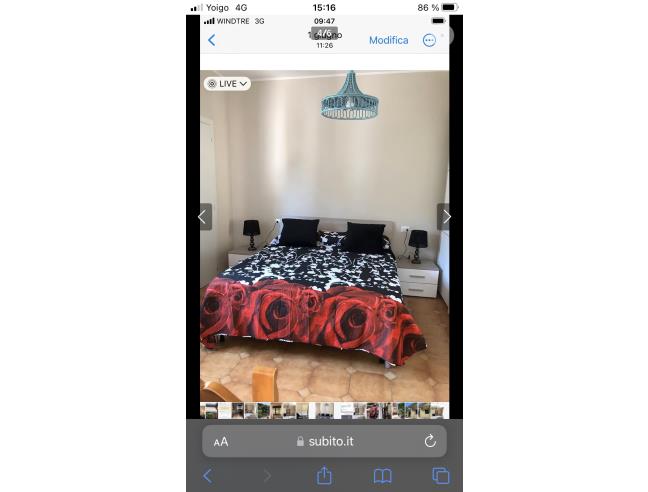The image size is (648, 492).
Task: Open the Safari bookmarks
Action: [x=382, y=476]
